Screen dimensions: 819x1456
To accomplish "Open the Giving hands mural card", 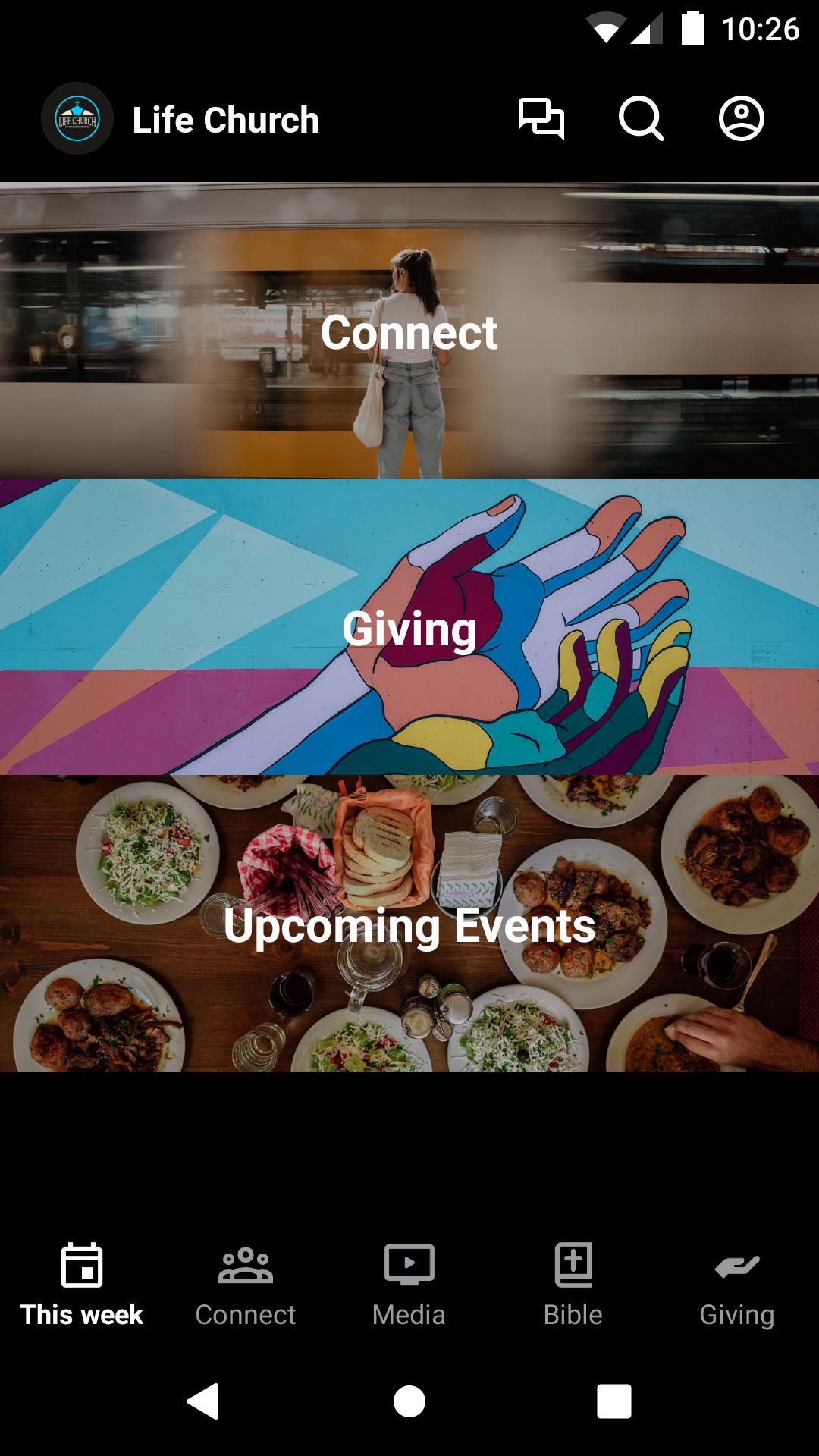I will [x=409, y=627].
